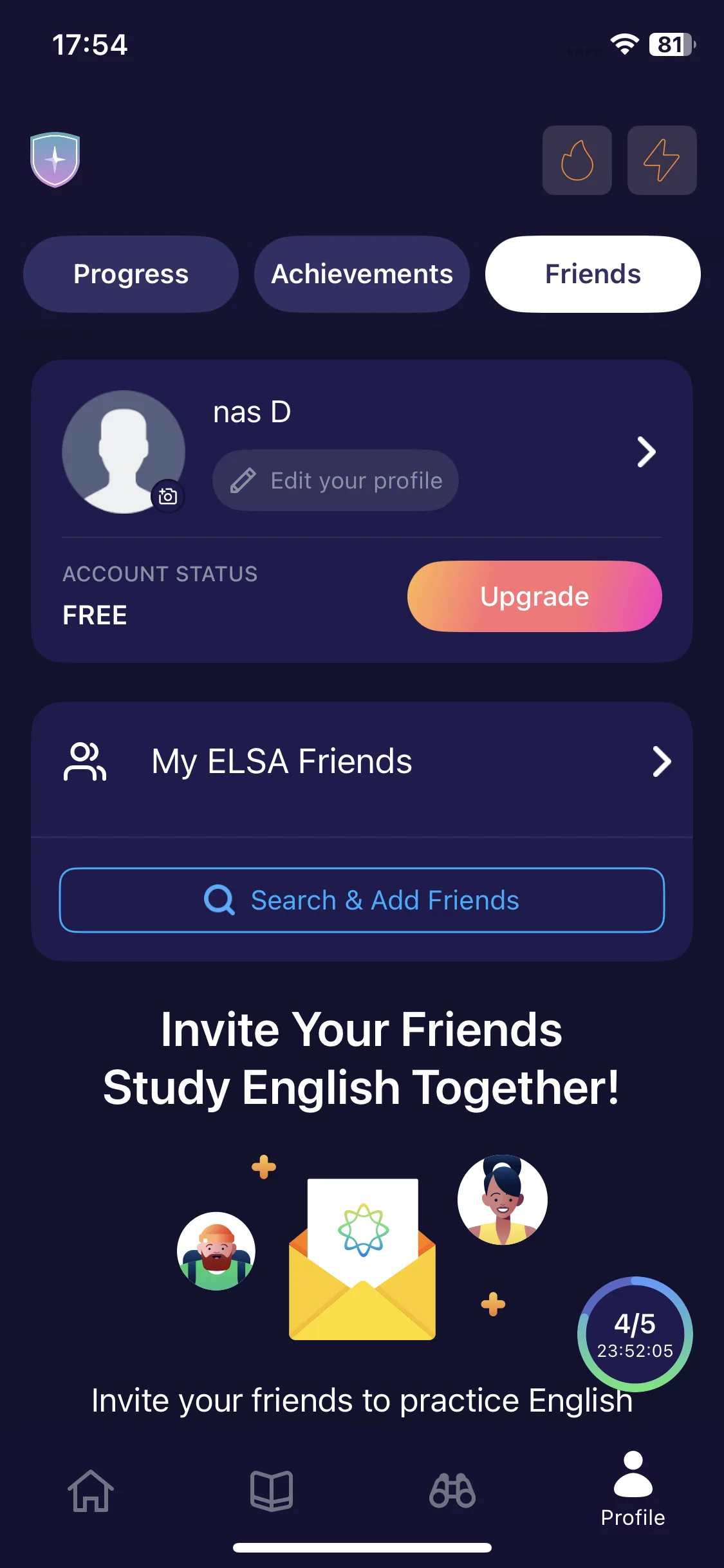Switch to the Achievements tab
This screenshot has width=724, height=1568.
pos(362,274)
